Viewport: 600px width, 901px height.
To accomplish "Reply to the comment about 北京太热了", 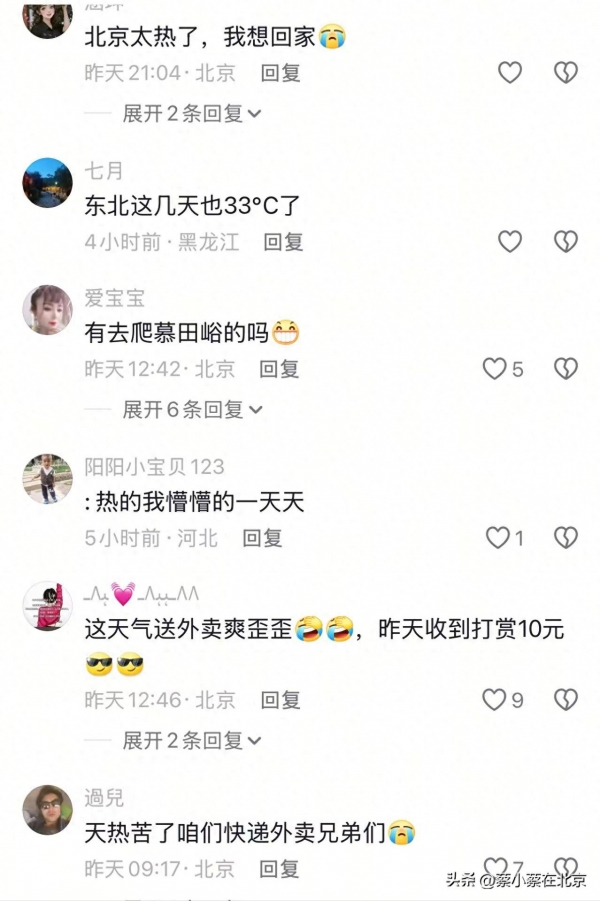I will click(x=280, y=72).
